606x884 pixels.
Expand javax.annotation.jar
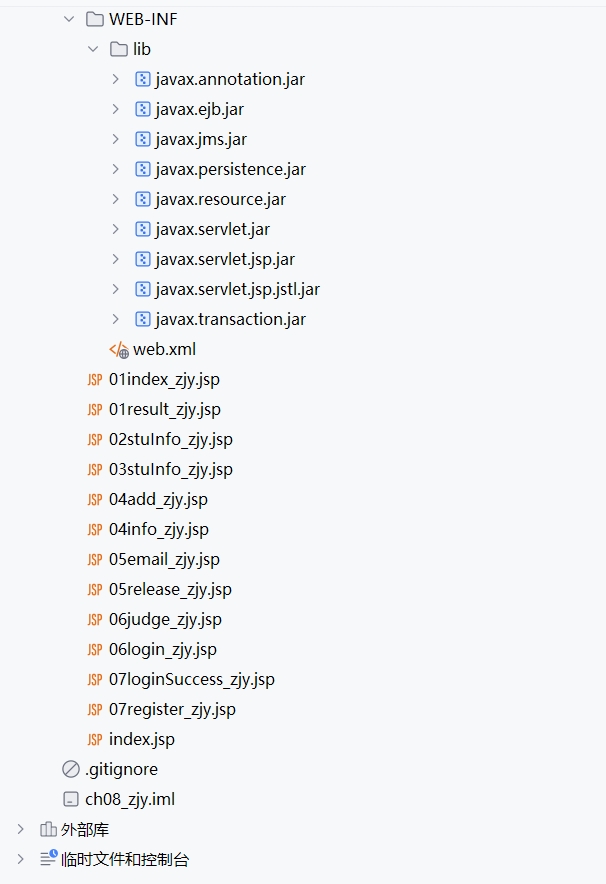[116, 79]
